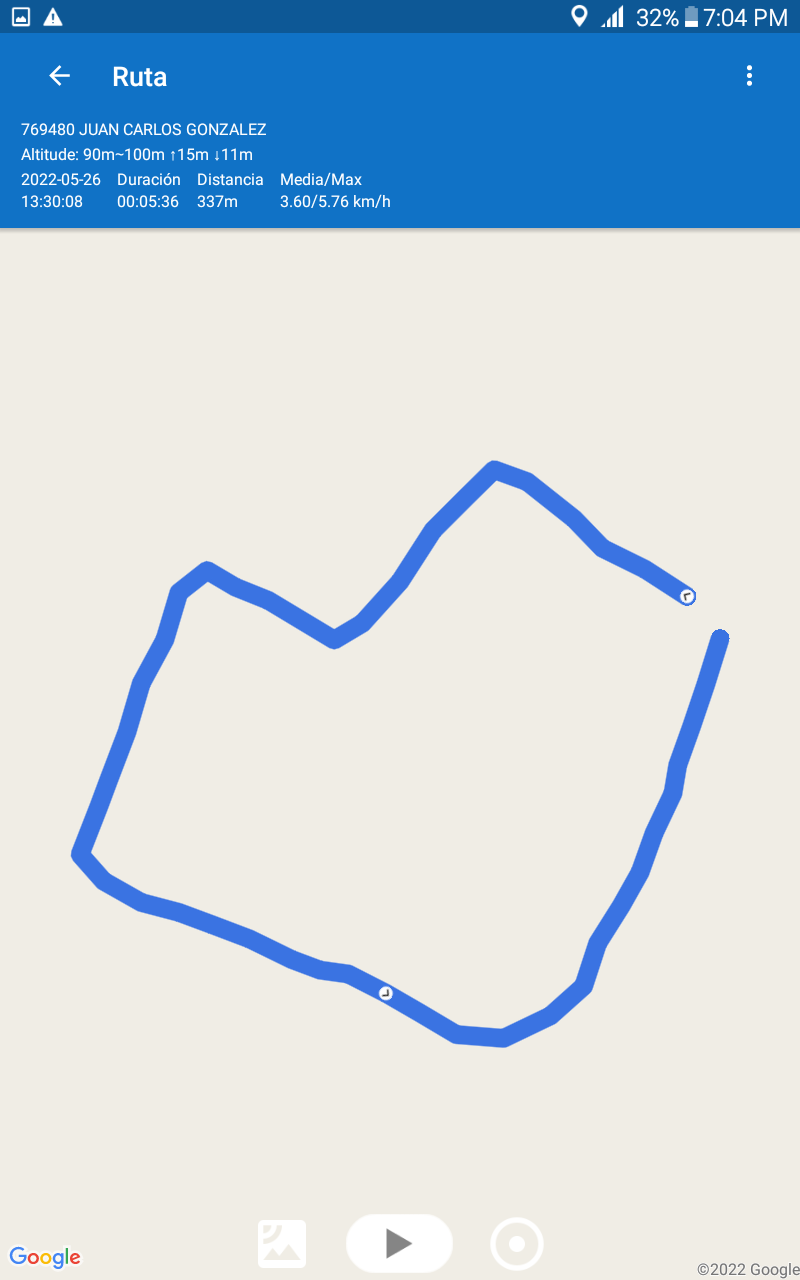Screen dimensions: 800x1280
Task: Center the map on the route
Action: pyautogui.click(x=517, y=1244)
